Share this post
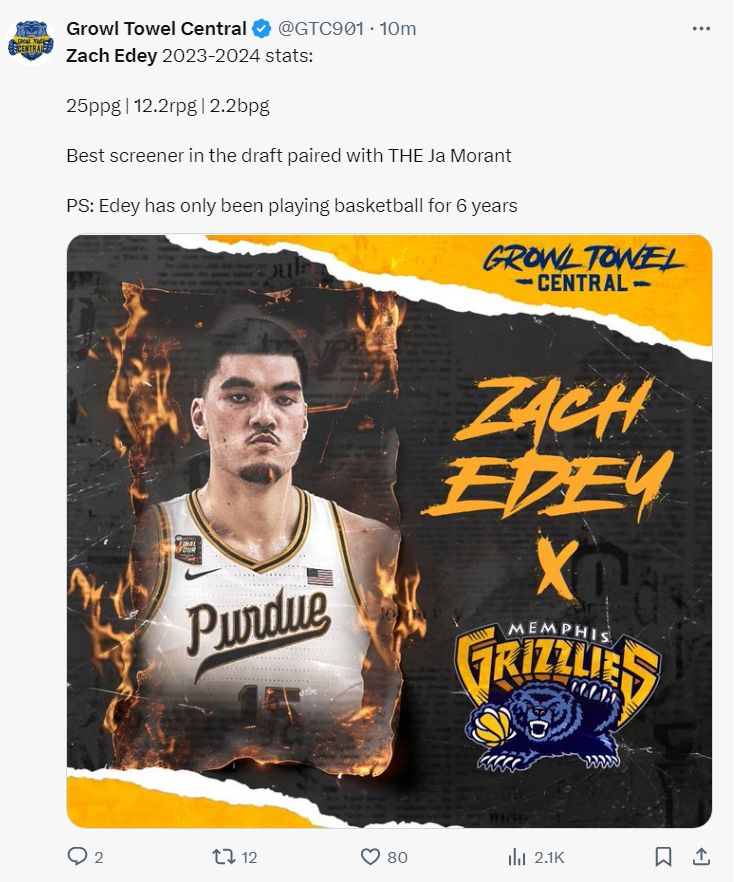 coord(702,857)
